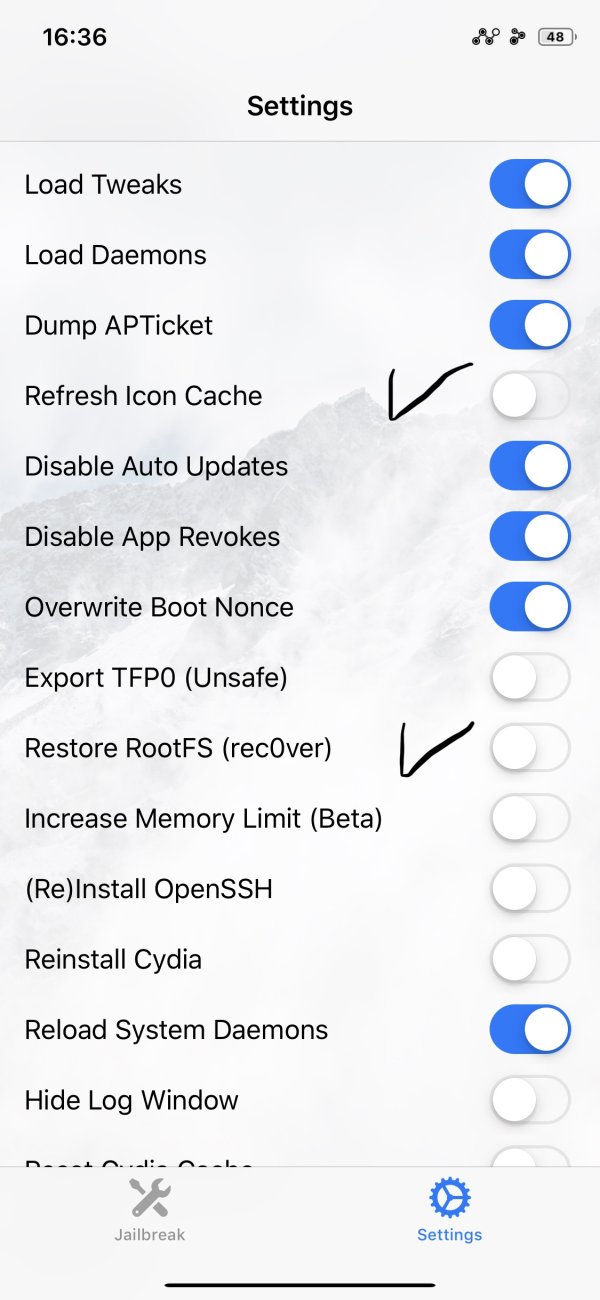
Task: Turn off Reload System Daemons
Action: (530, 1030)
